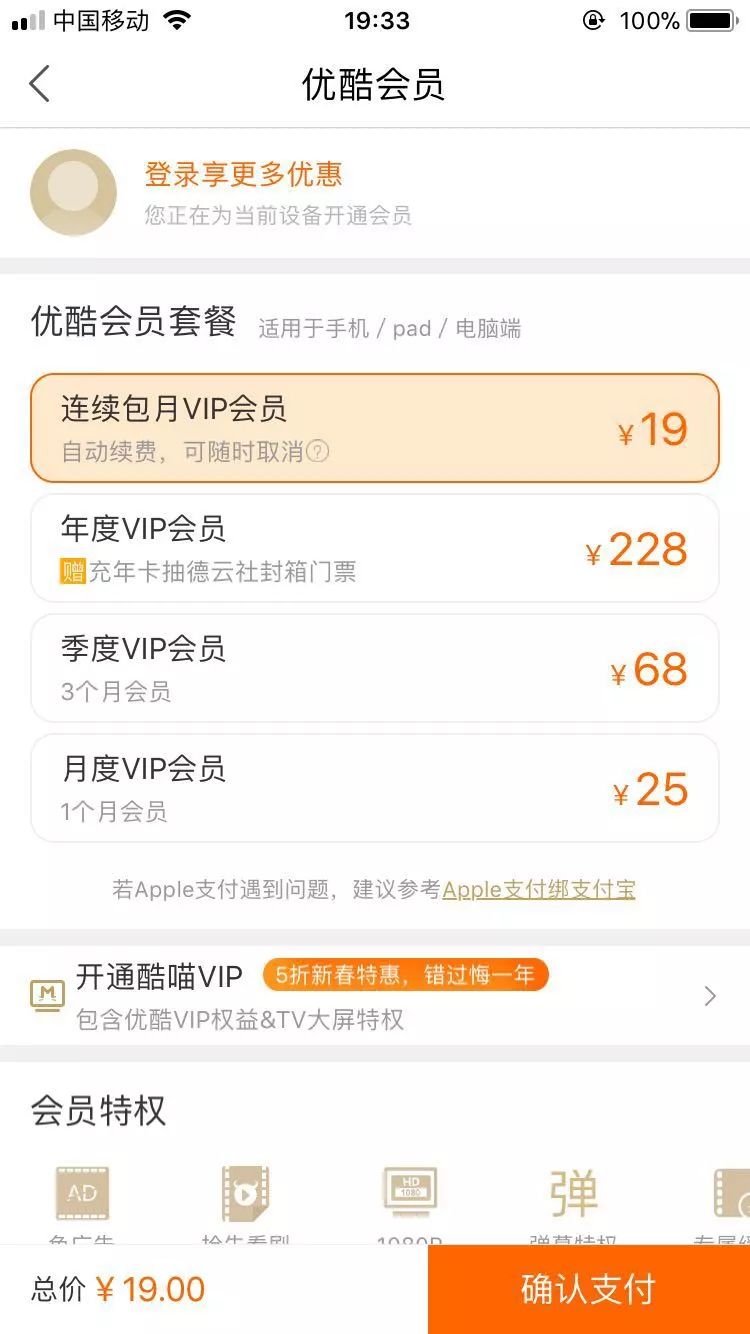Tap 确认支付 to confirm payment

click(x=588, y=1289)
